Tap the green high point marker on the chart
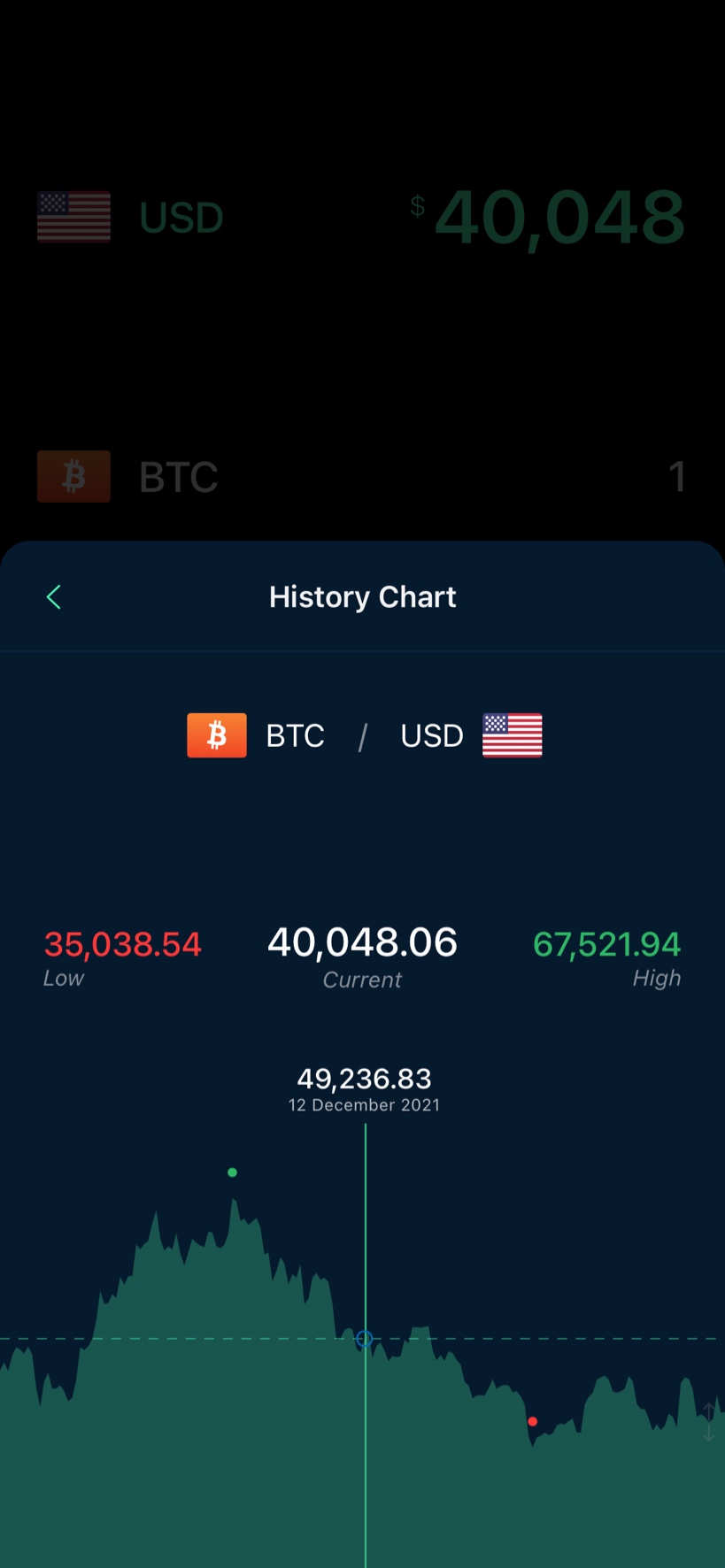 (232, 1172)
